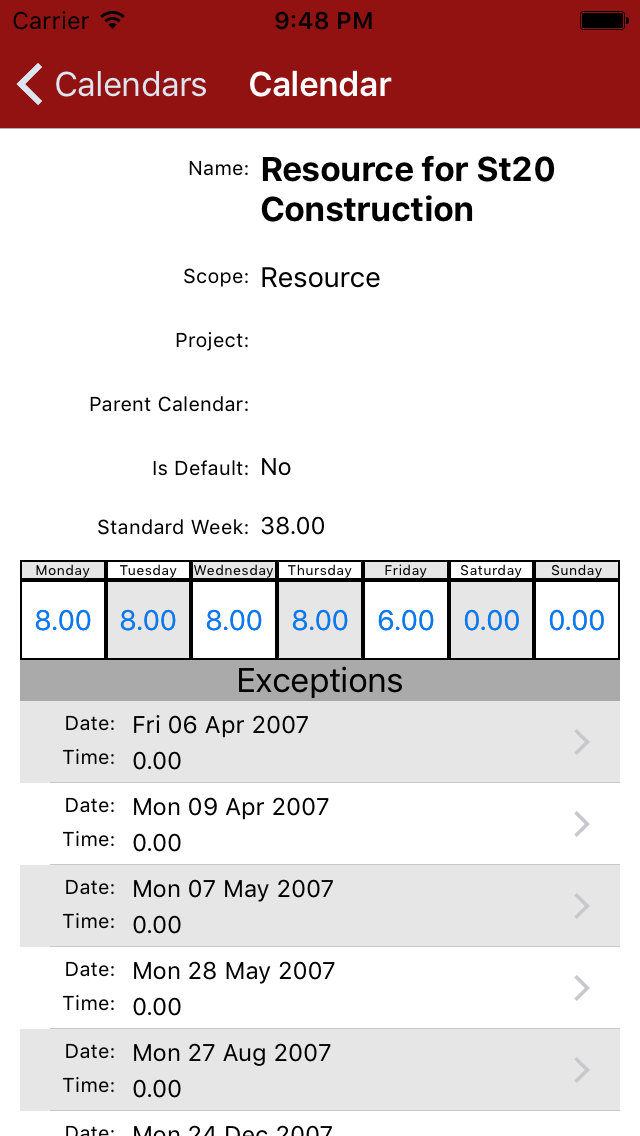The height and width of the screenshot is (1136, 640).
Task: Select Saturday's 0.00 hours value
Action: pyautogui.click(x=491, y=620)
